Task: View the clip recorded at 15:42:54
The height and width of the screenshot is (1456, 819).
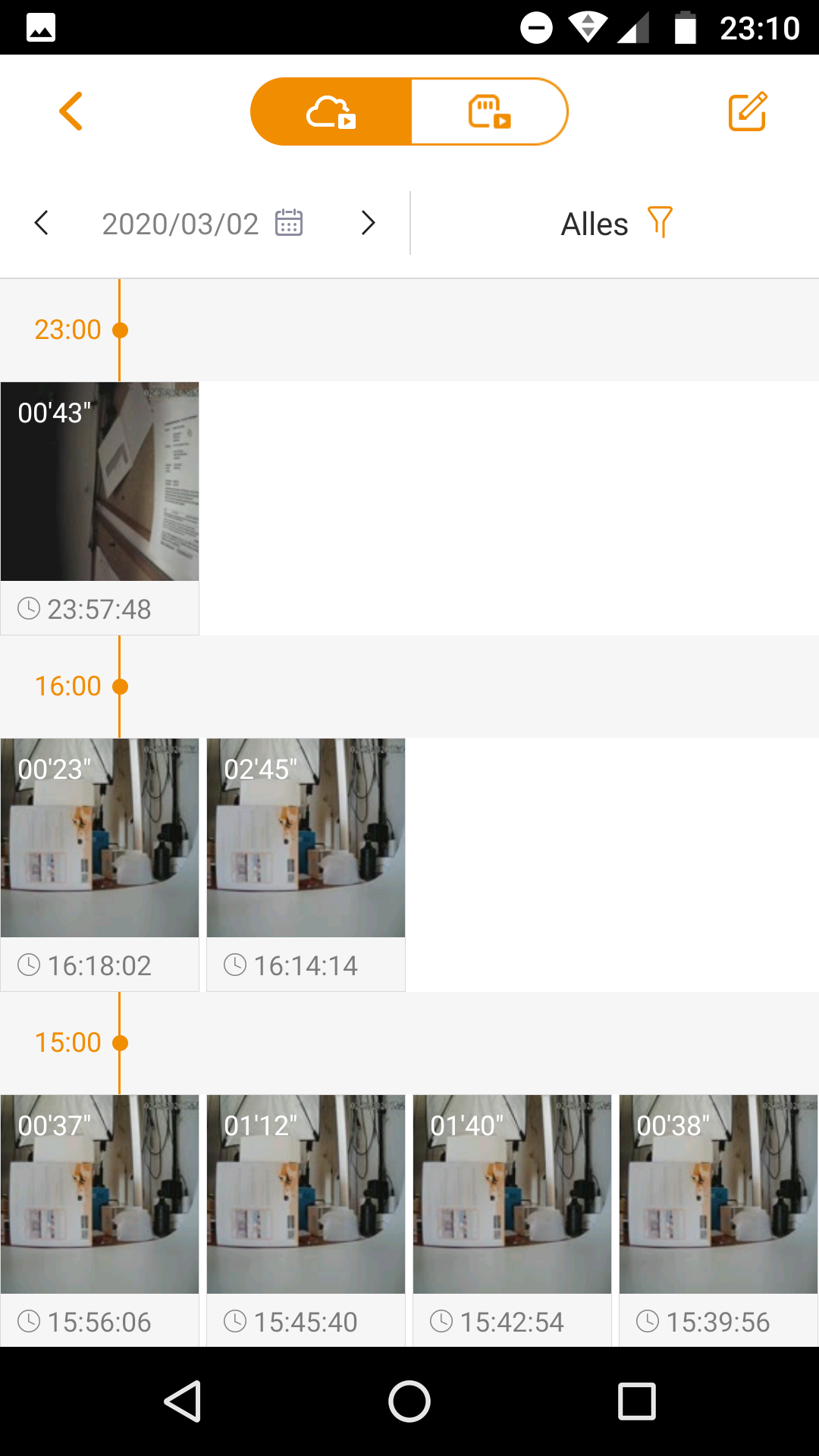Action: (512, 1220)
